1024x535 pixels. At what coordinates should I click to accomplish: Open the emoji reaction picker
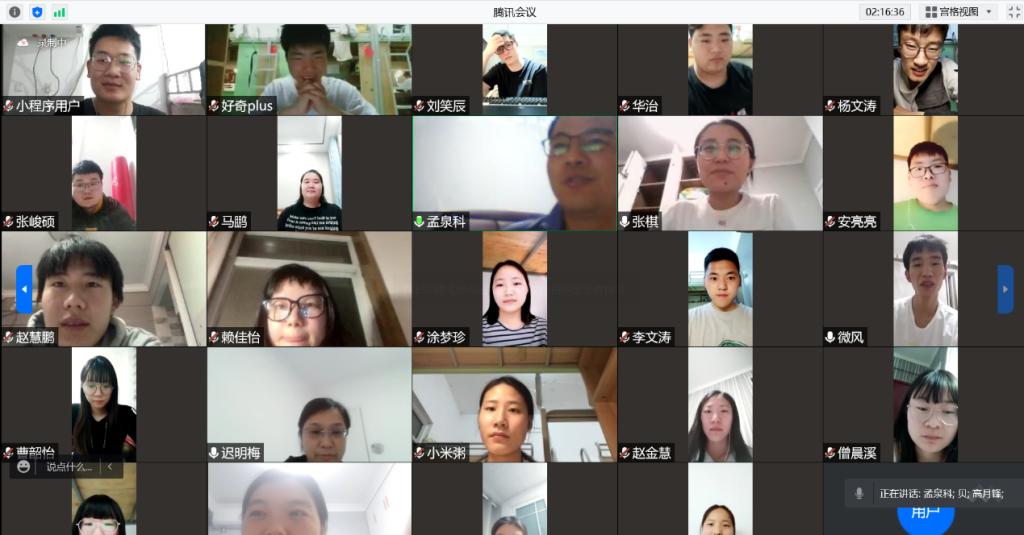pos(24,466)
